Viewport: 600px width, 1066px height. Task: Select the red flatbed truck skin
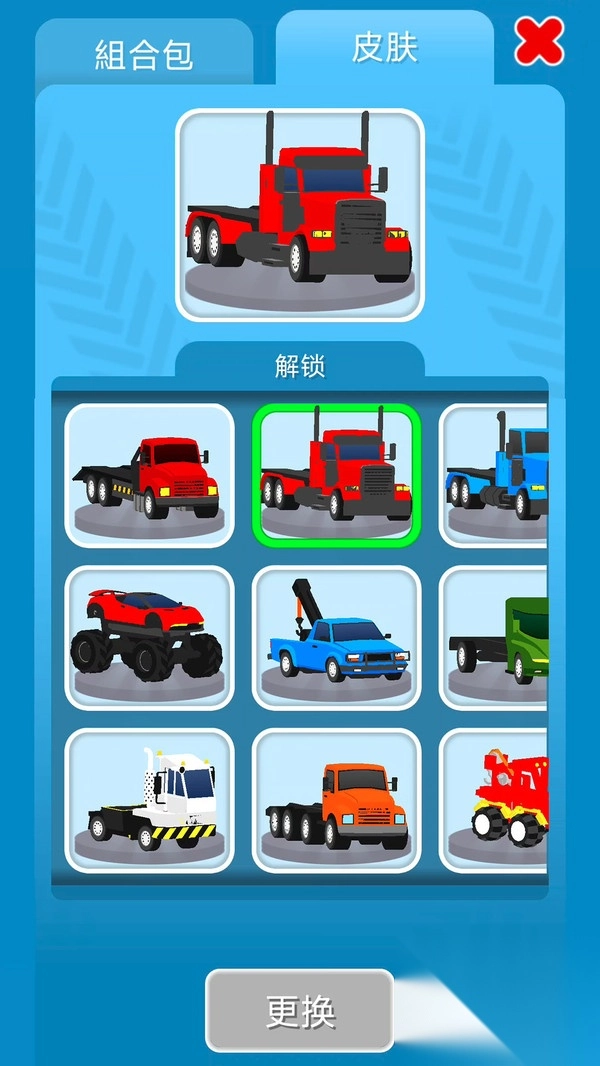pos(150,475)
